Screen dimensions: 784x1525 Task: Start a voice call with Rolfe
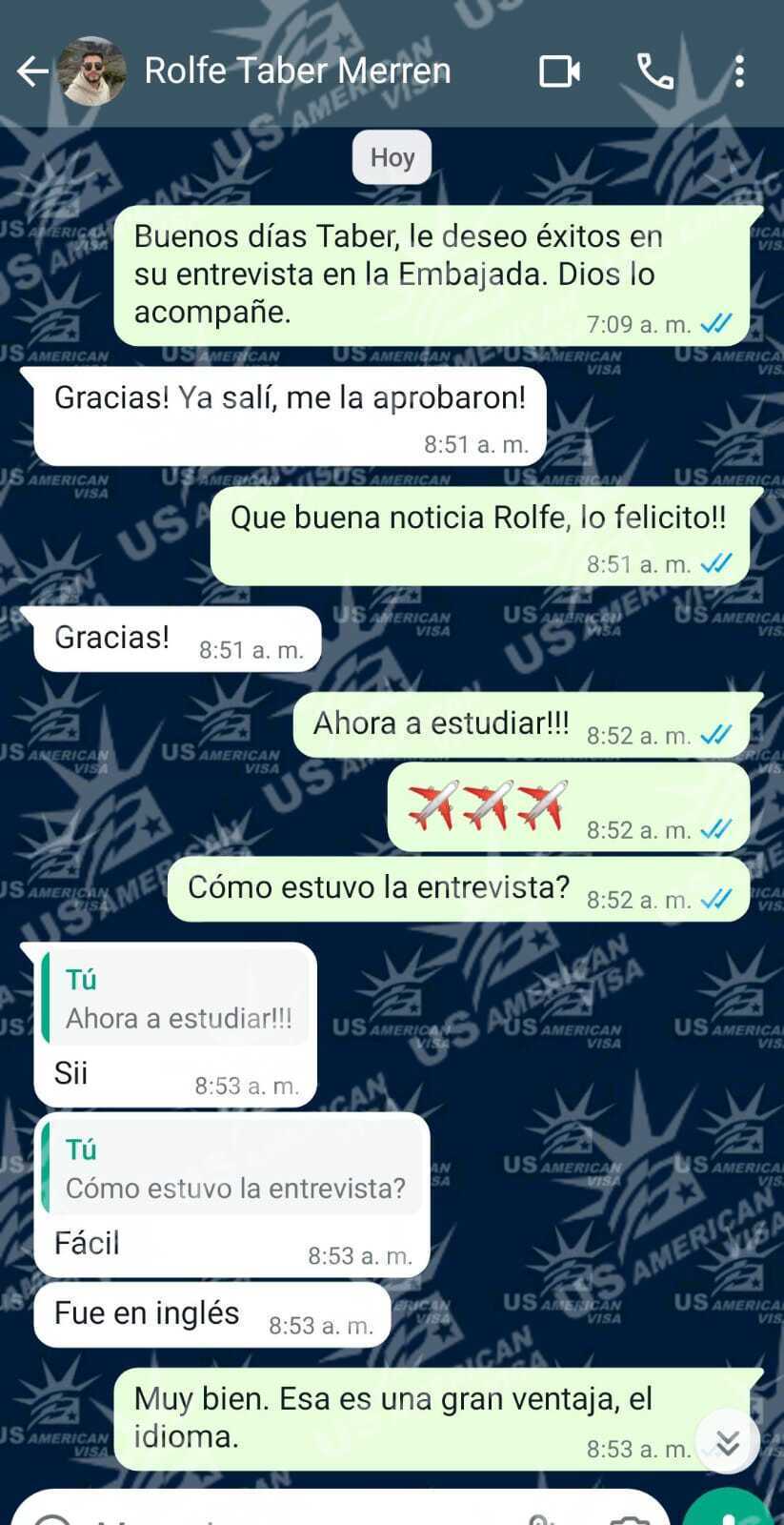[654, 71]
